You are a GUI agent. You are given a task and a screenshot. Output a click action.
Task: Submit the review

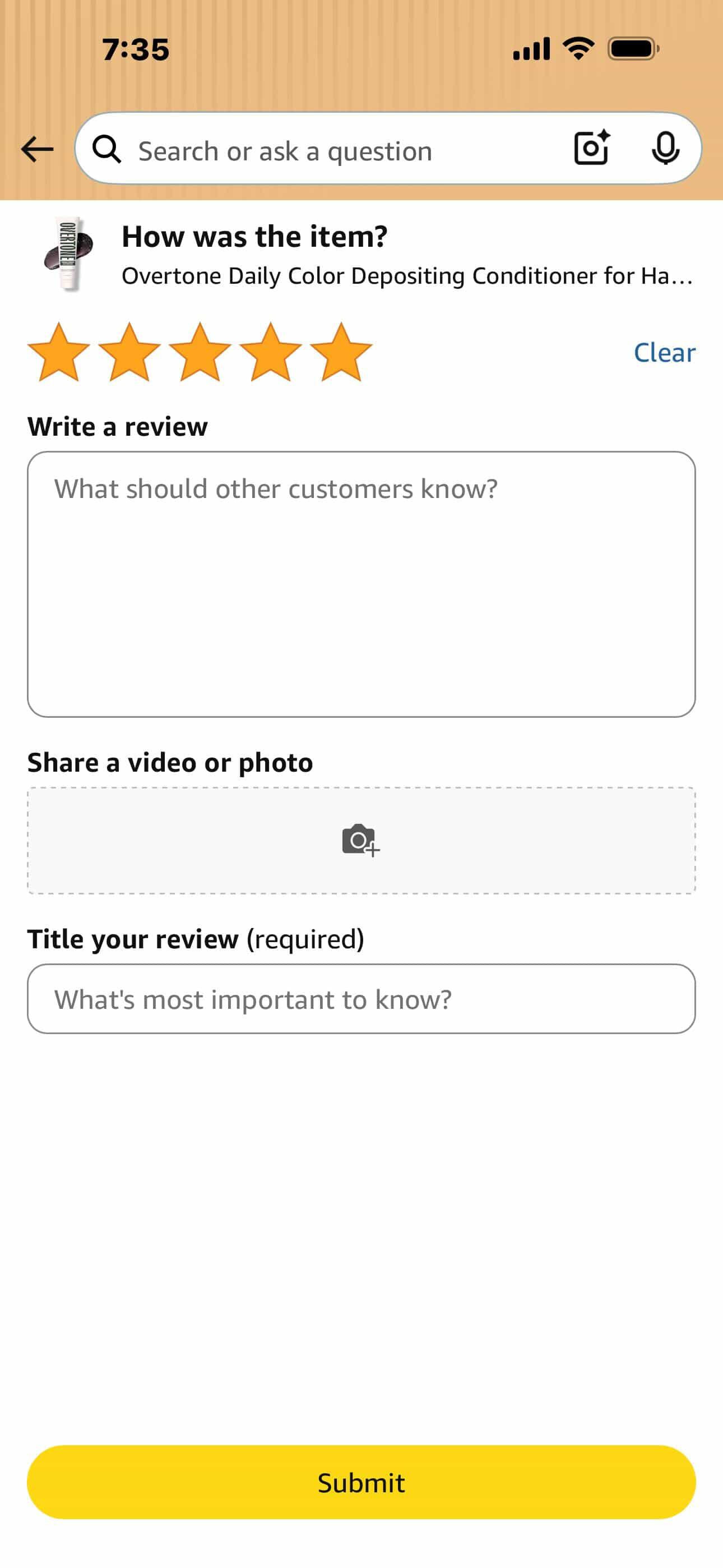361,1482
